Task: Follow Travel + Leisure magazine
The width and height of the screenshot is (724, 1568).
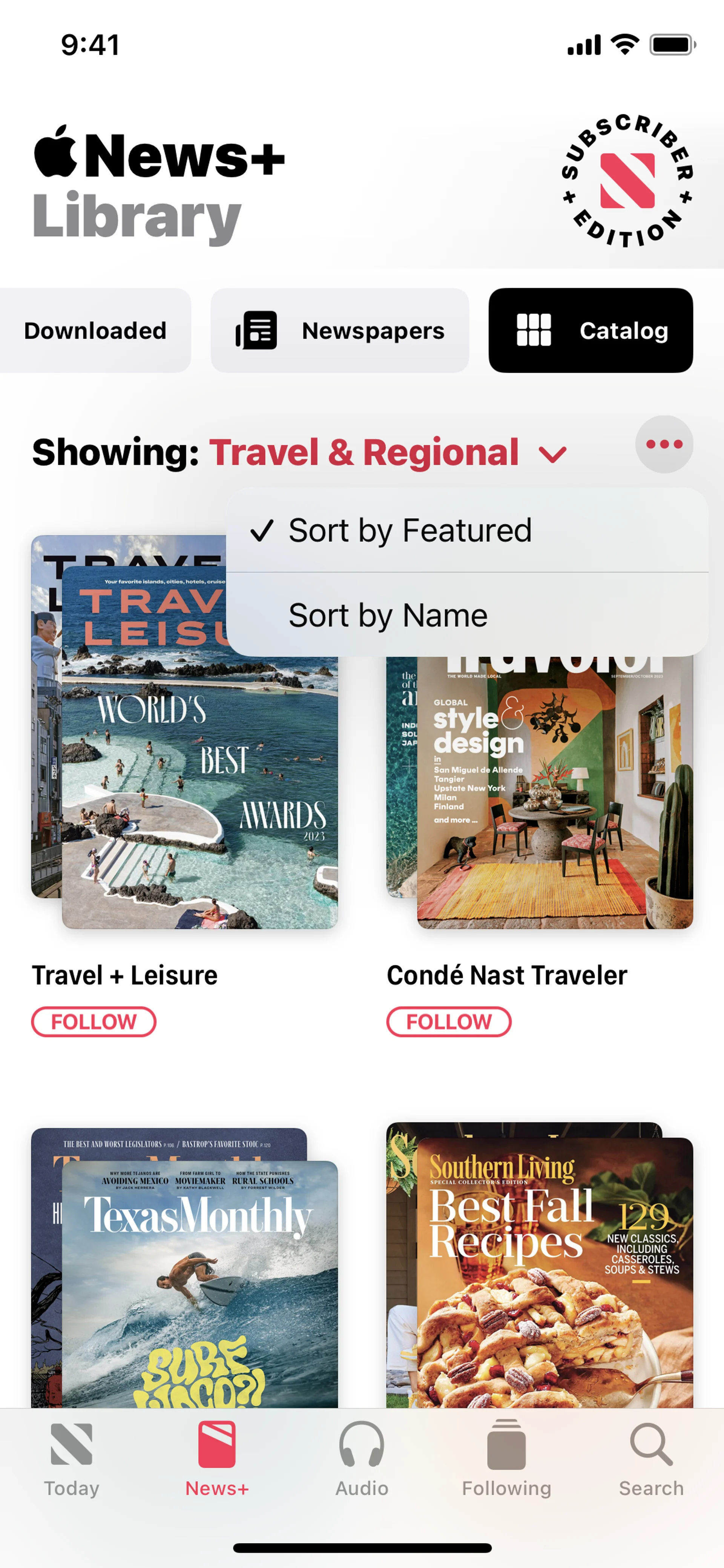Action: pos(94,1021)
